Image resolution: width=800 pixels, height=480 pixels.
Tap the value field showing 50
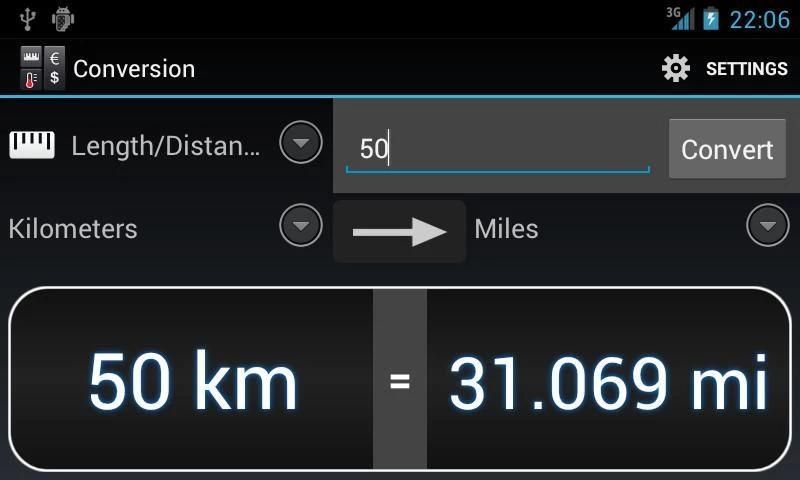pyautogui.click(x=497, y=149)
